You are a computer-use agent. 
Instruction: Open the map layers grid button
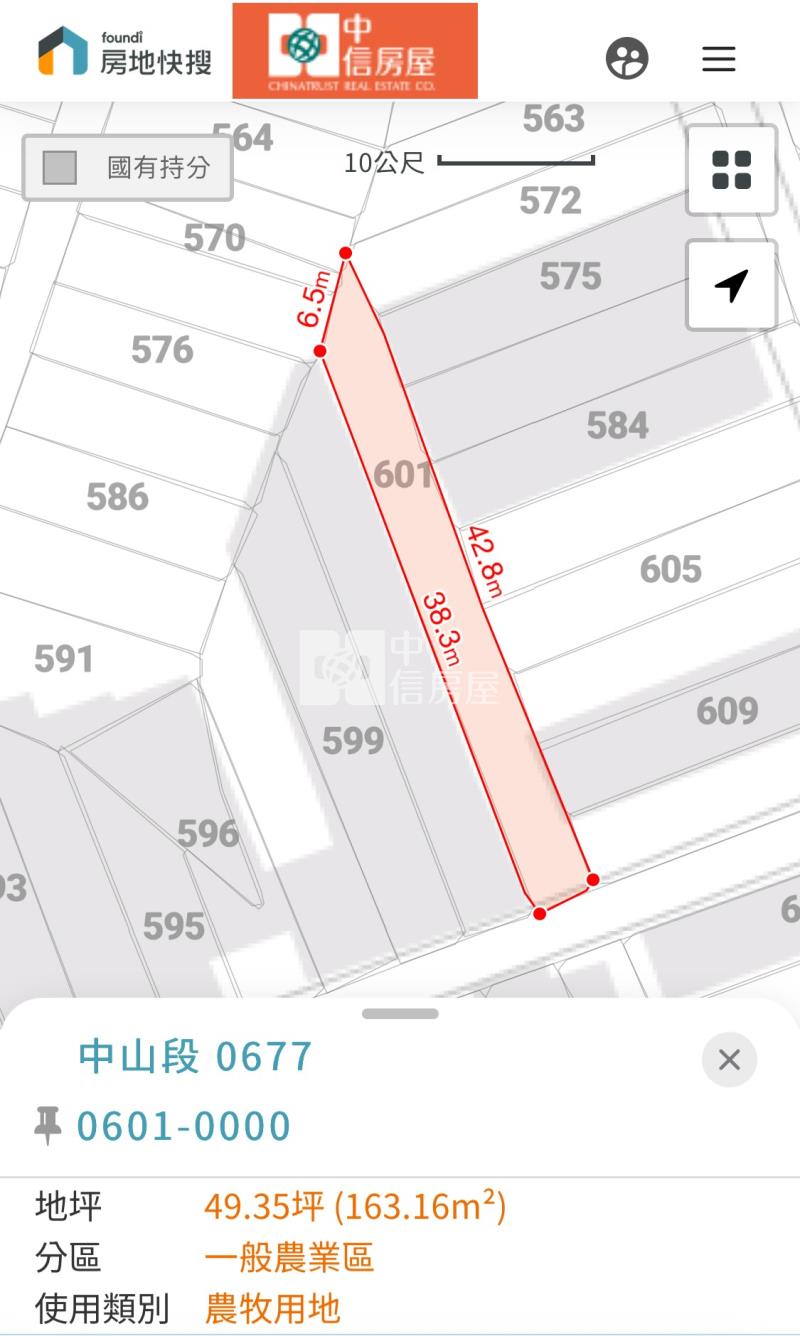point(731,170)
